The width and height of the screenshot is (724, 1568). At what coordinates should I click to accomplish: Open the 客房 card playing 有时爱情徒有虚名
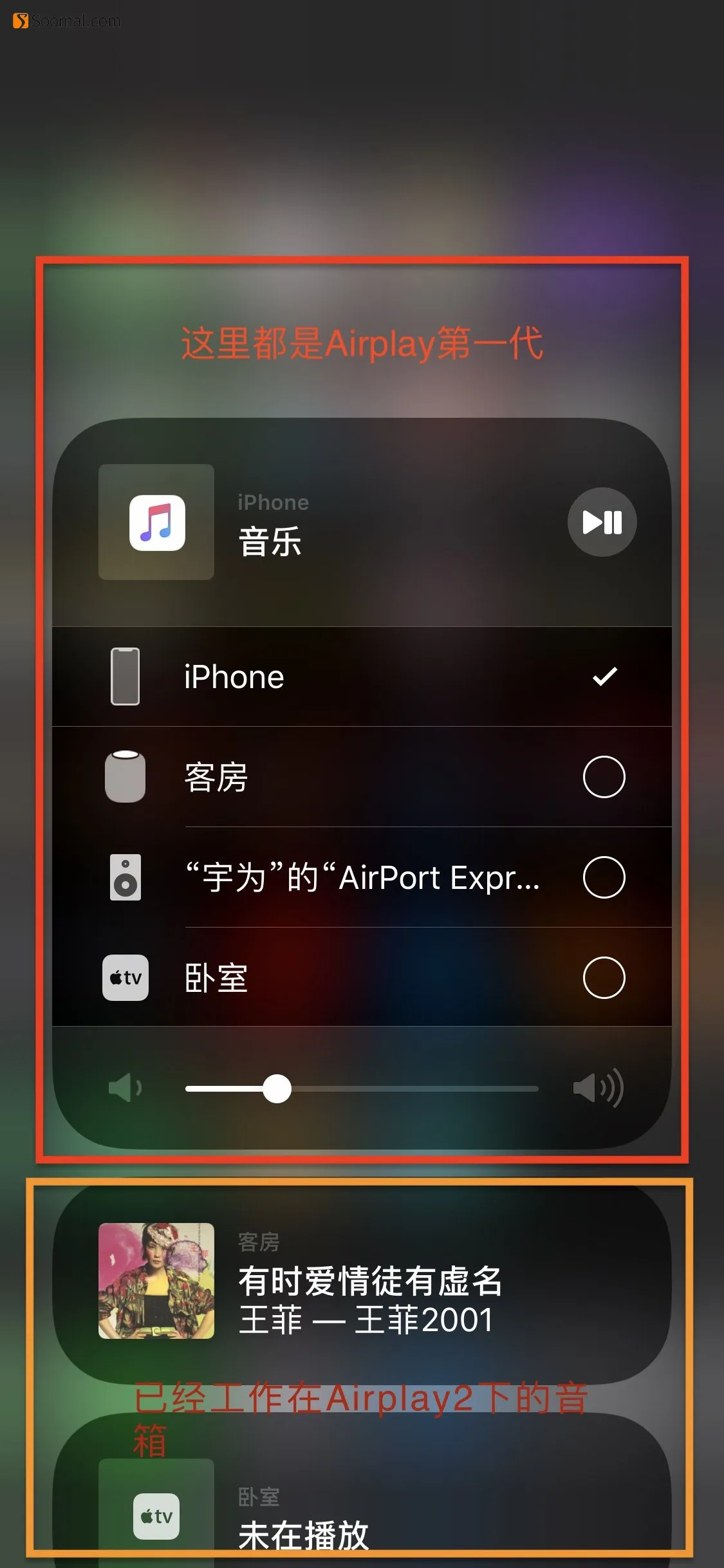coord(362,1281)
